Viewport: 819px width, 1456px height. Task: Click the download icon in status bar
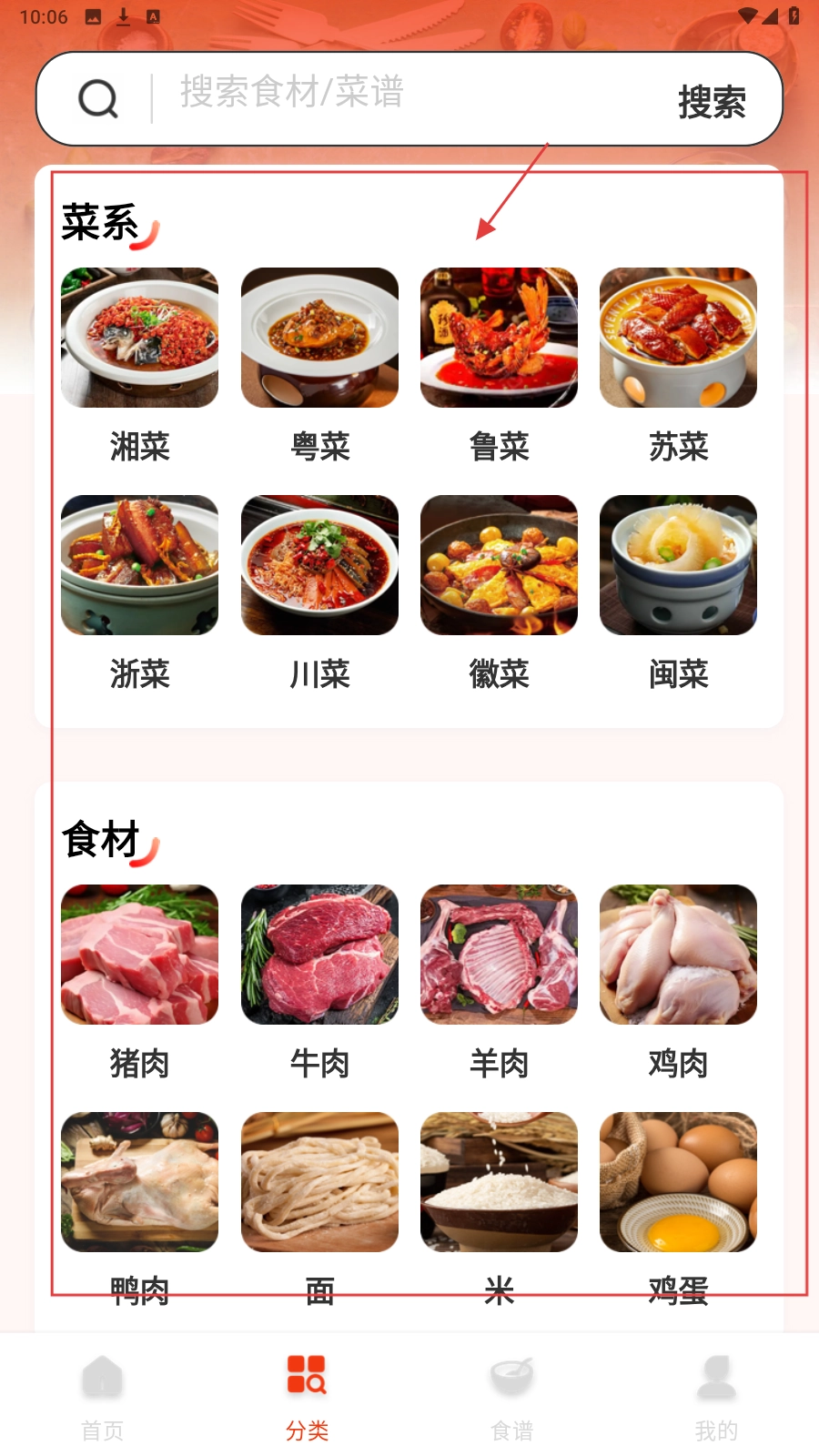[122, 15]
